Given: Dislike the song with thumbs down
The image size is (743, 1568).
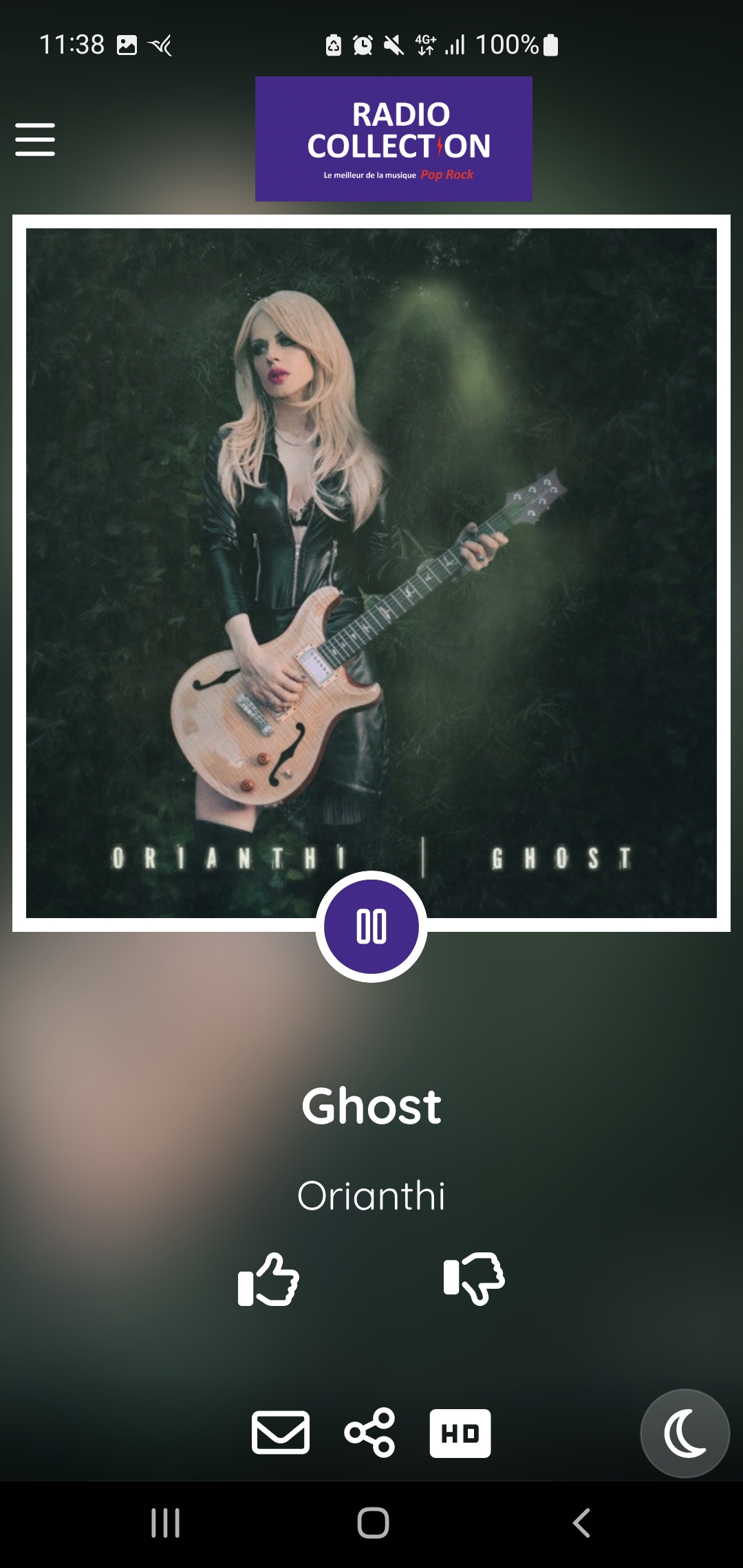Looking at the screenshot, I should click(474, 1279).
